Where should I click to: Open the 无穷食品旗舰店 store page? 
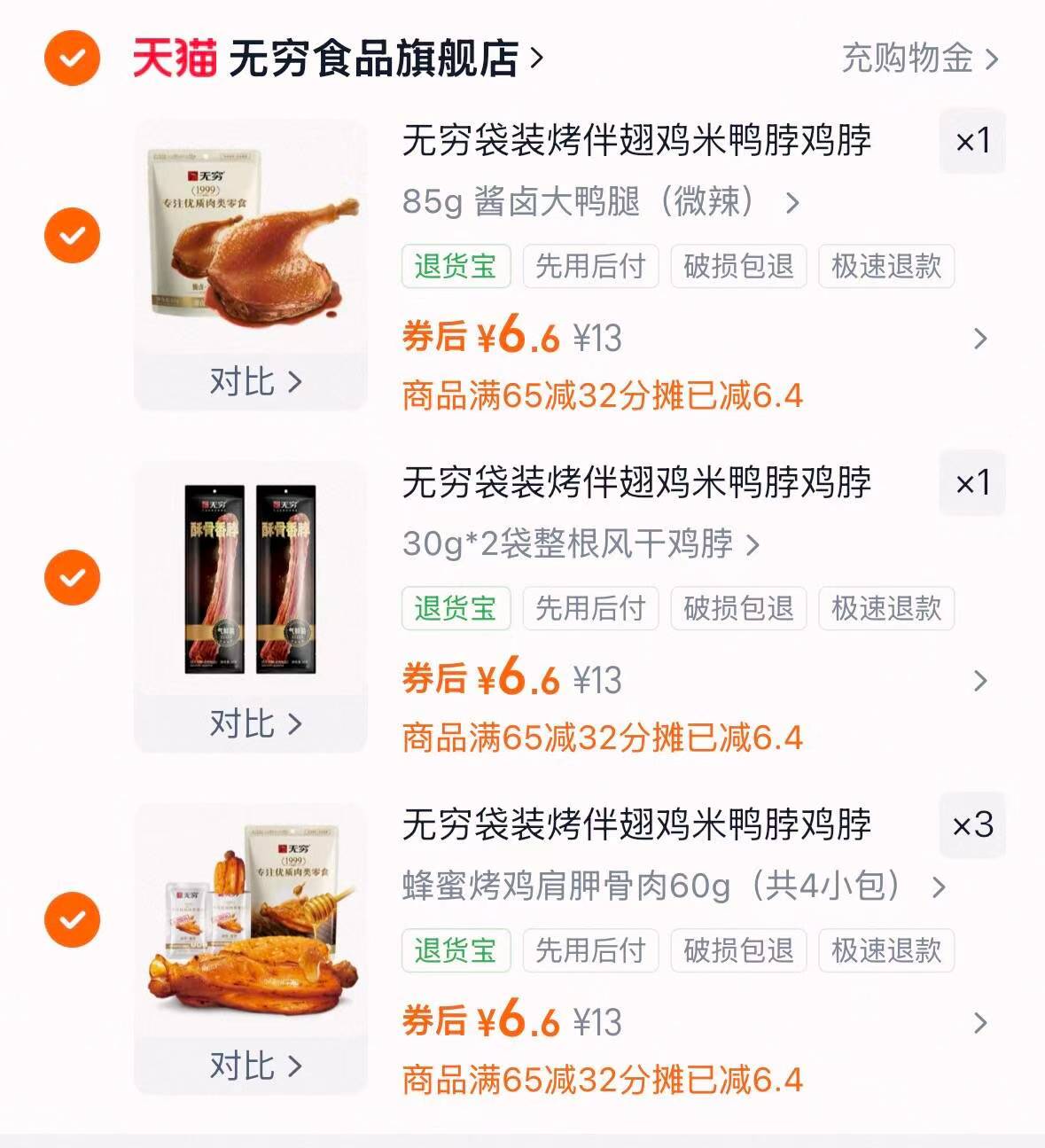coord(372,59)
